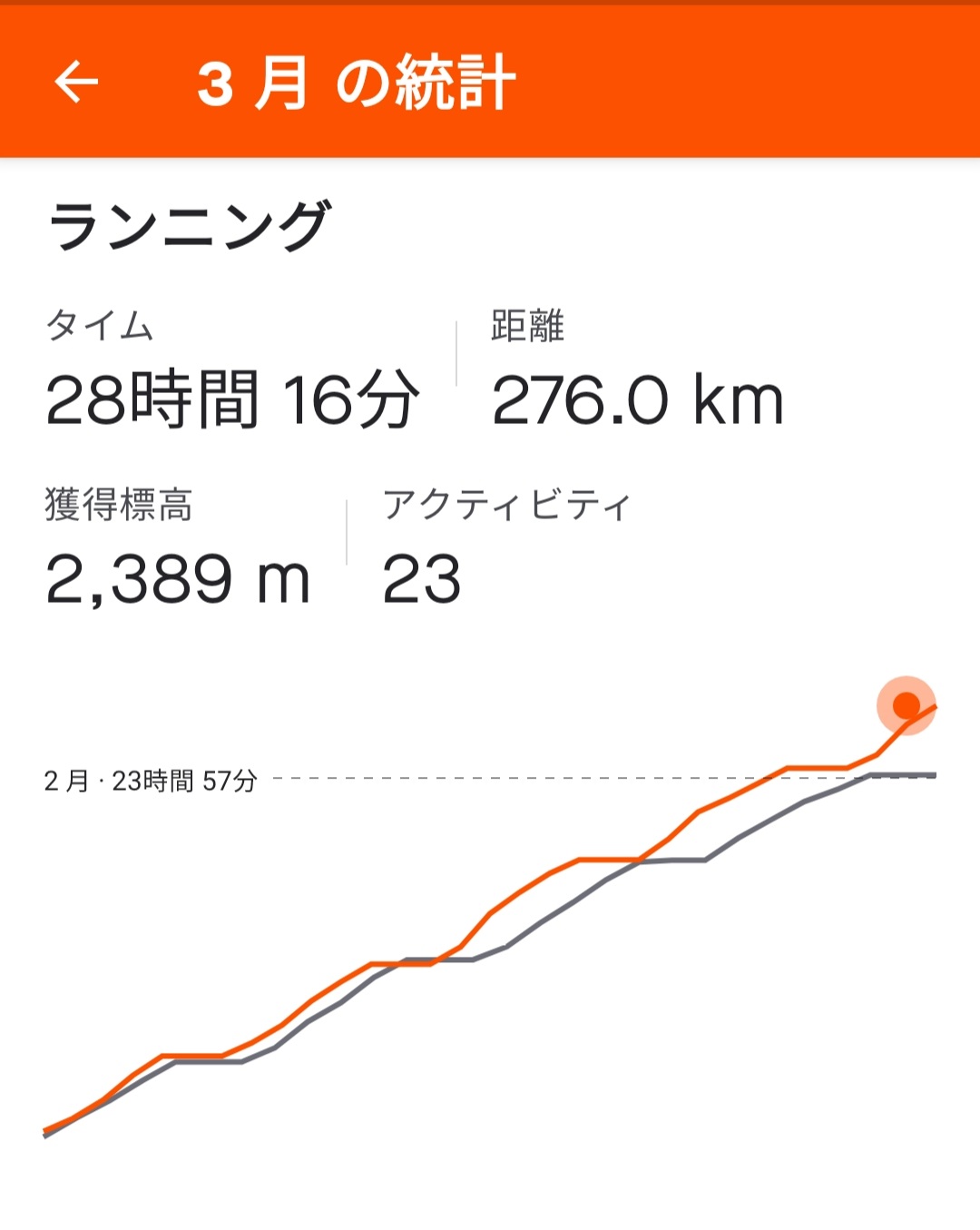Tap the orange data point on the chart
This screenshot has height=1230, width=980.
click(x=906, y=705)
